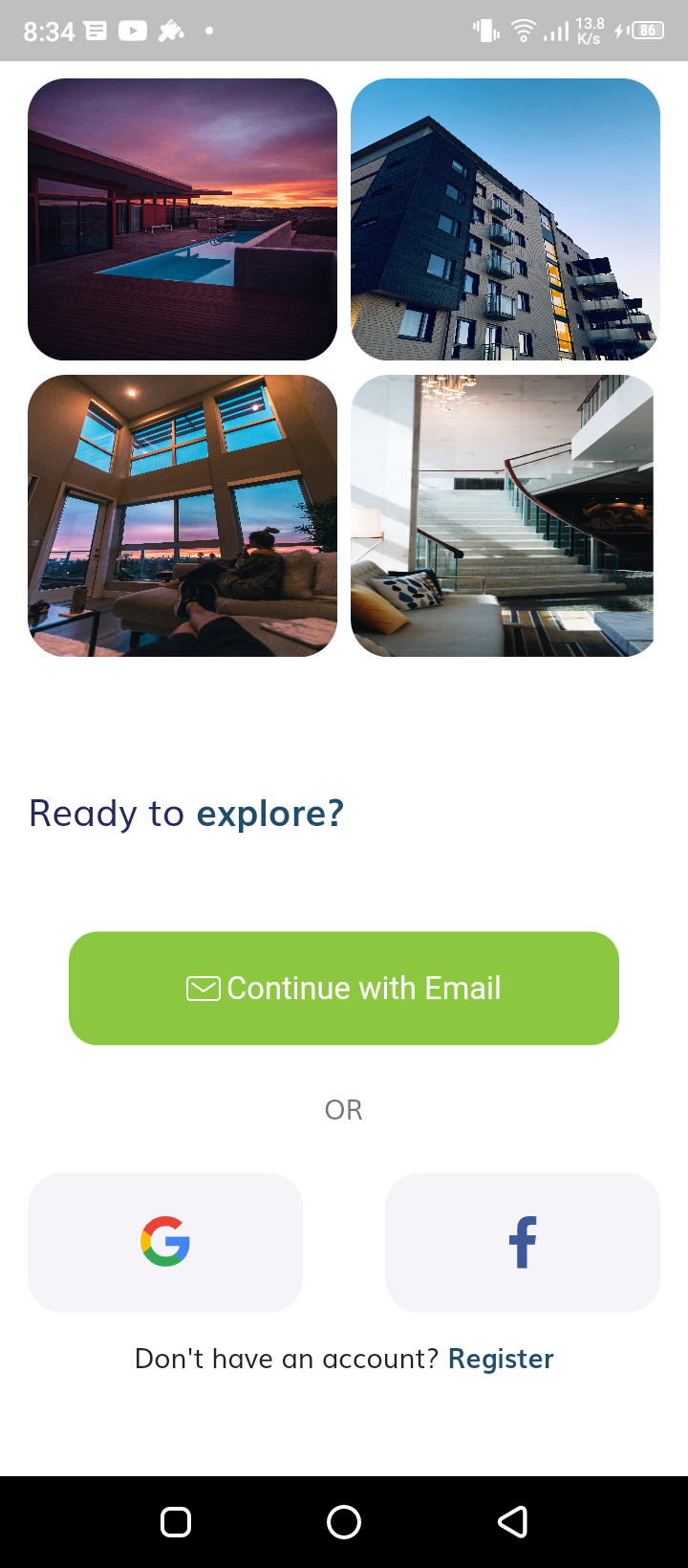Select the staircase interior photo
Viewport: 688px width, 1568px height.
pos(505,514)
